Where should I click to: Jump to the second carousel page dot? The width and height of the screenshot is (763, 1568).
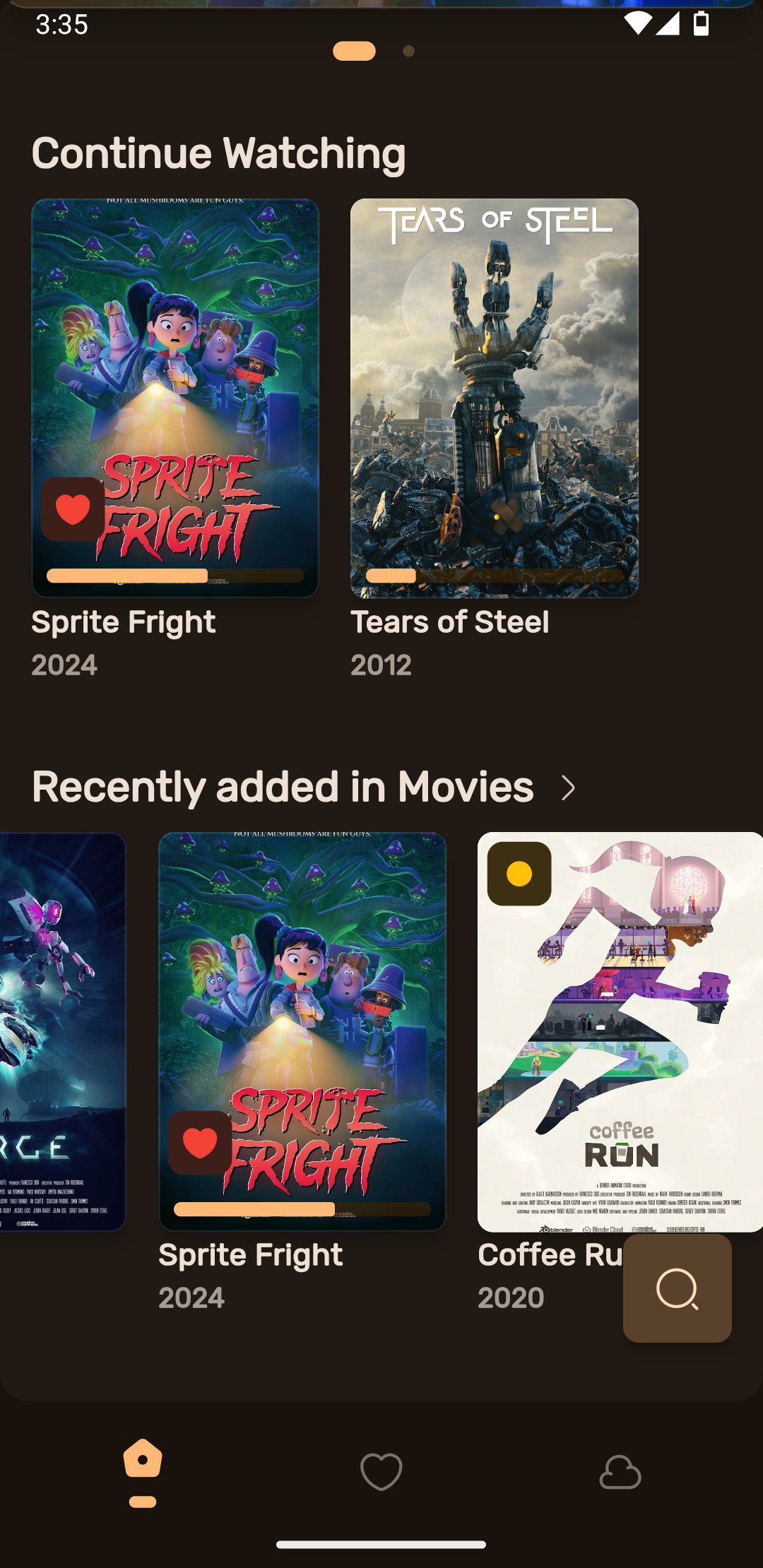[408, 51]
